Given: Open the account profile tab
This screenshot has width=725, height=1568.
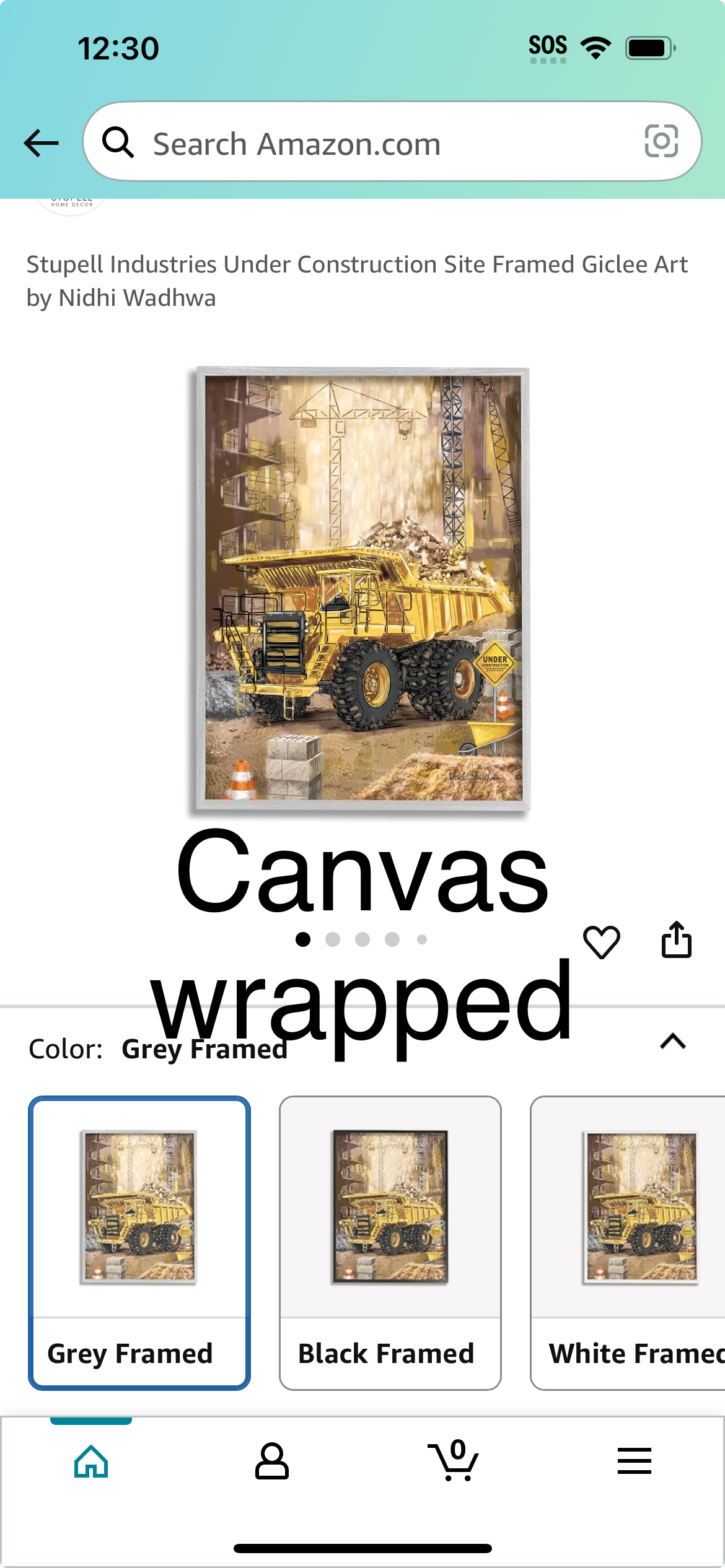Looking at the screenshot, I should [x=272, y=1461].
